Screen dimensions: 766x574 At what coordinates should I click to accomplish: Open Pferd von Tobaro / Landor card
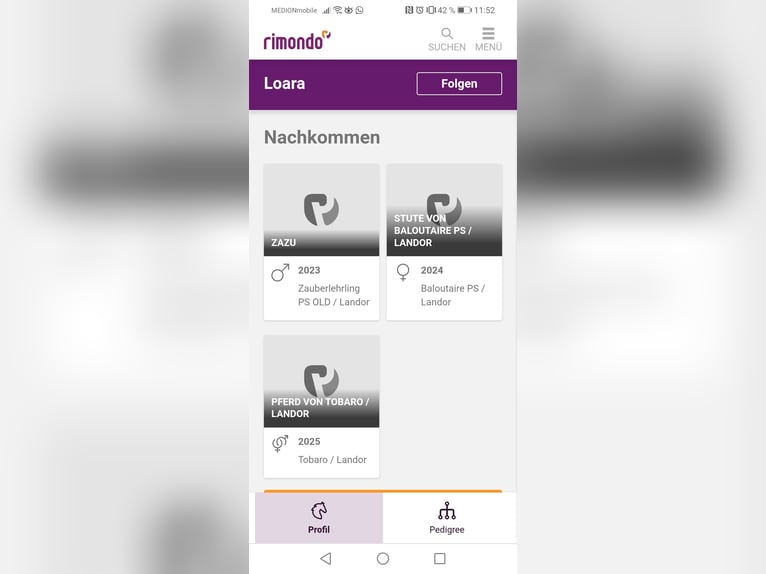[321, 405]
